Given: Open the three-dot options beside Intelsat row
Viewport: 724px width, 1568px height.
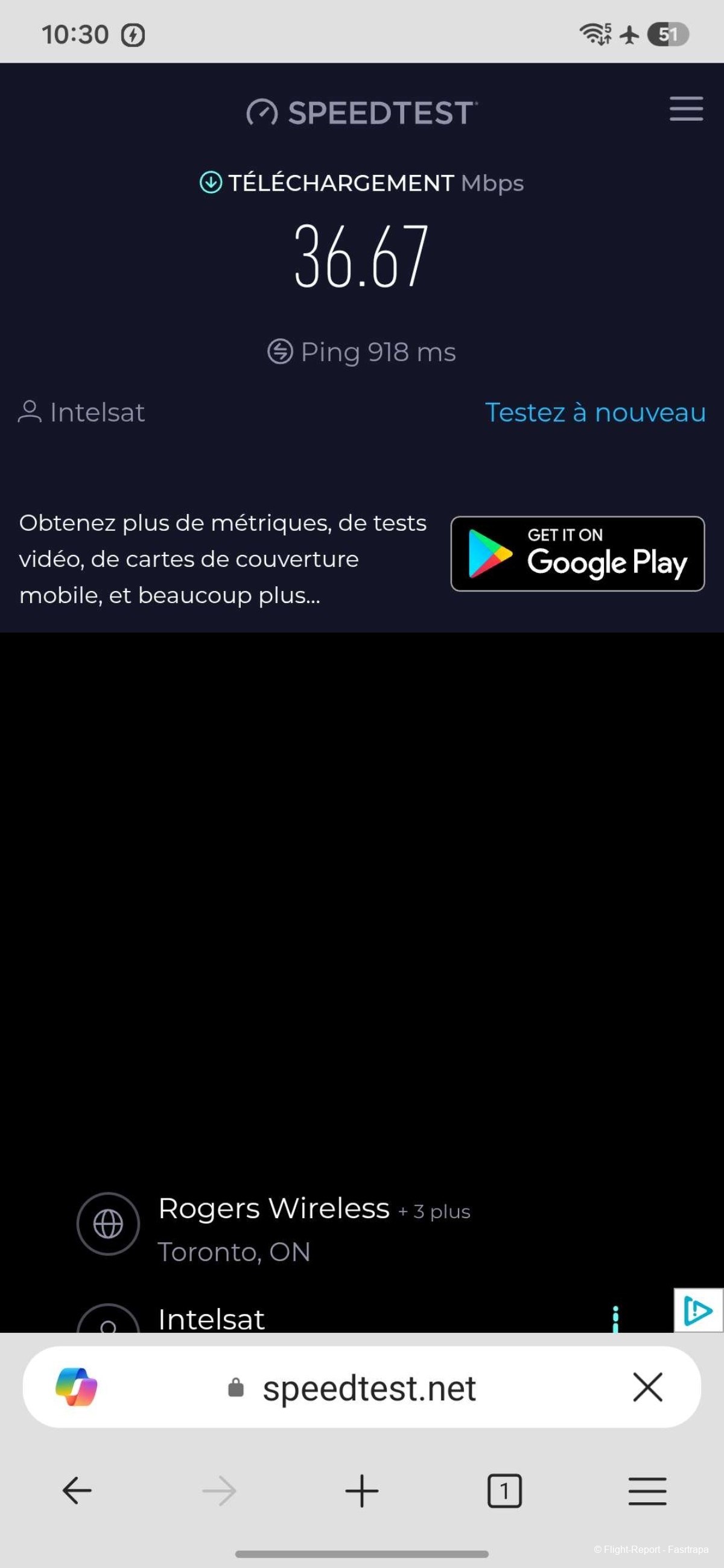Looking at the screenshot, I should click(615, 1318).
